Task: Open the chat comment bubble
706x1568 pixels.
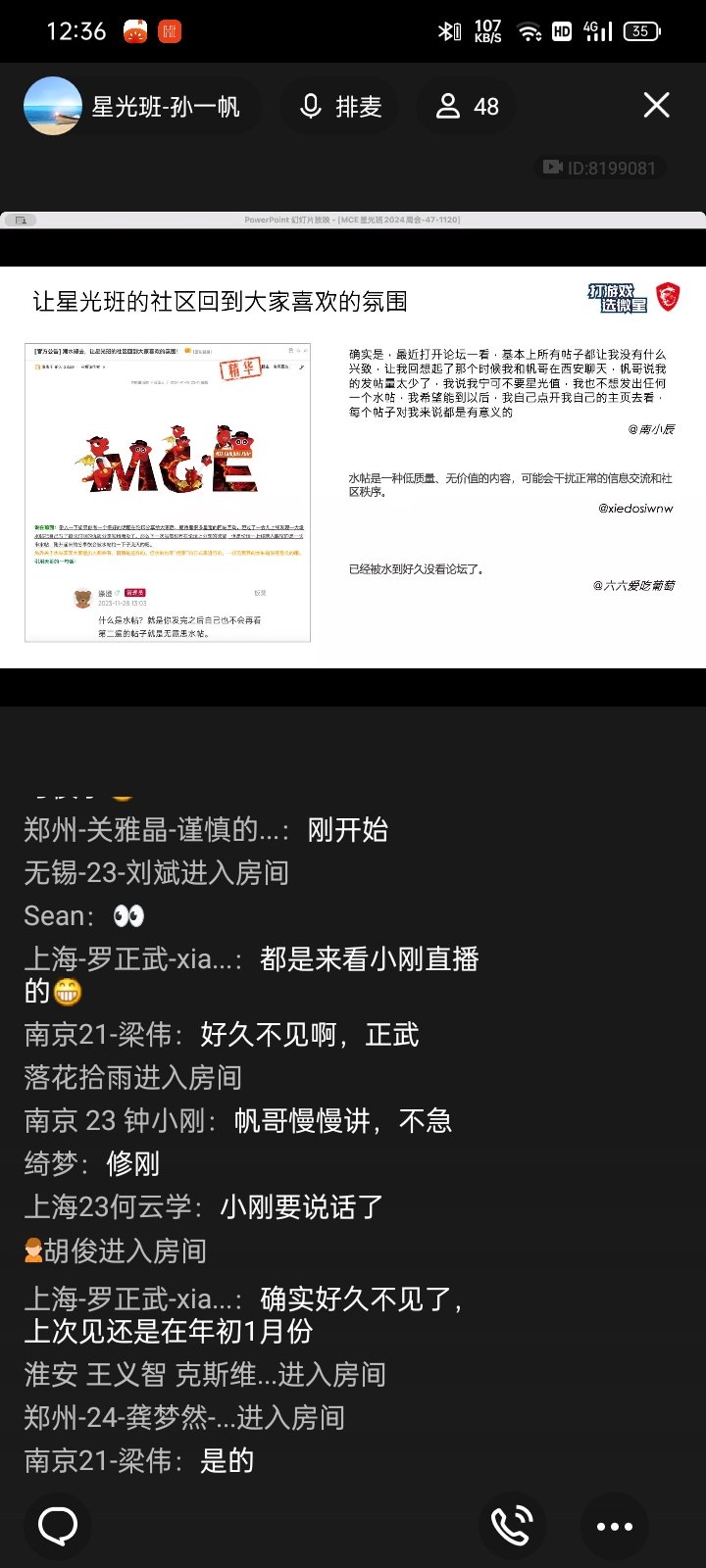Action: (58, 1526)
